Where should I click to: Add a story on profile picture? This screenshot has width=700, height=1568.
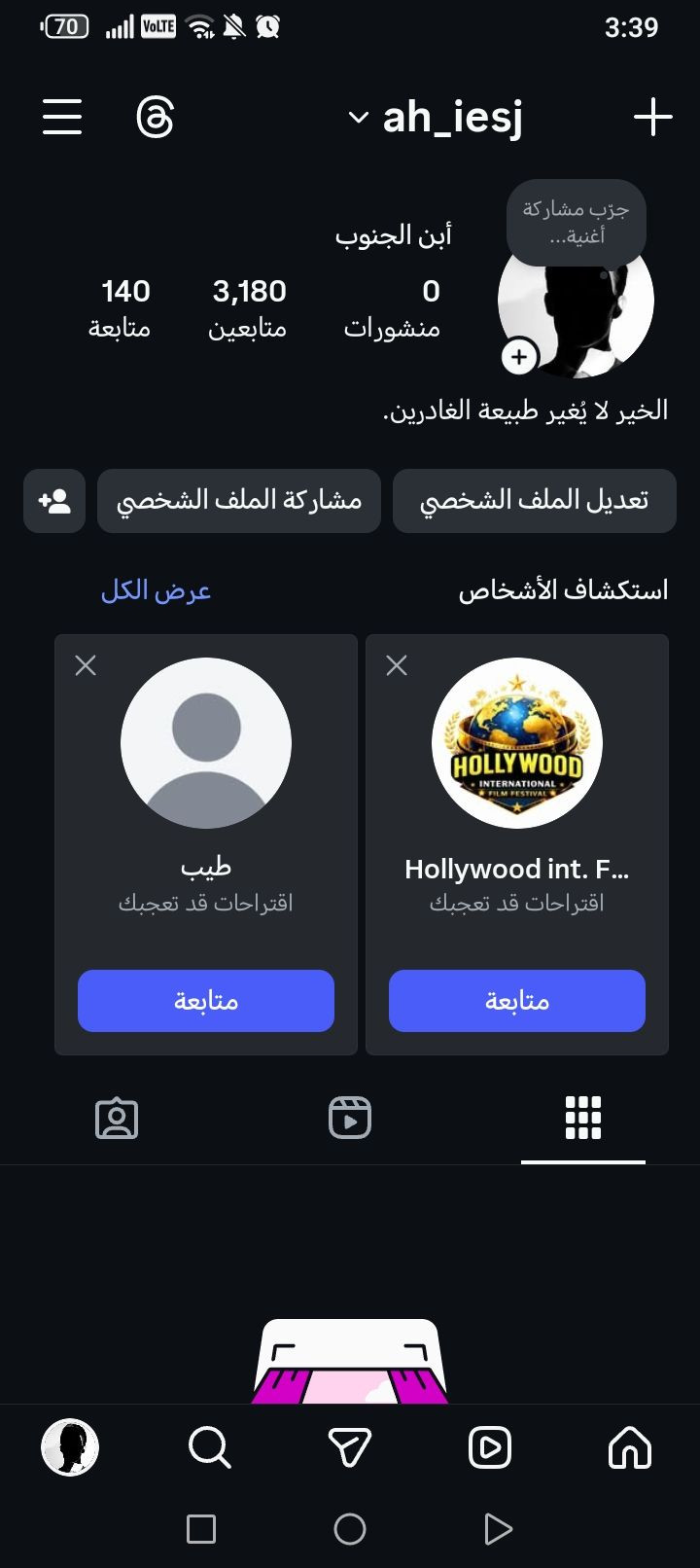519,357
